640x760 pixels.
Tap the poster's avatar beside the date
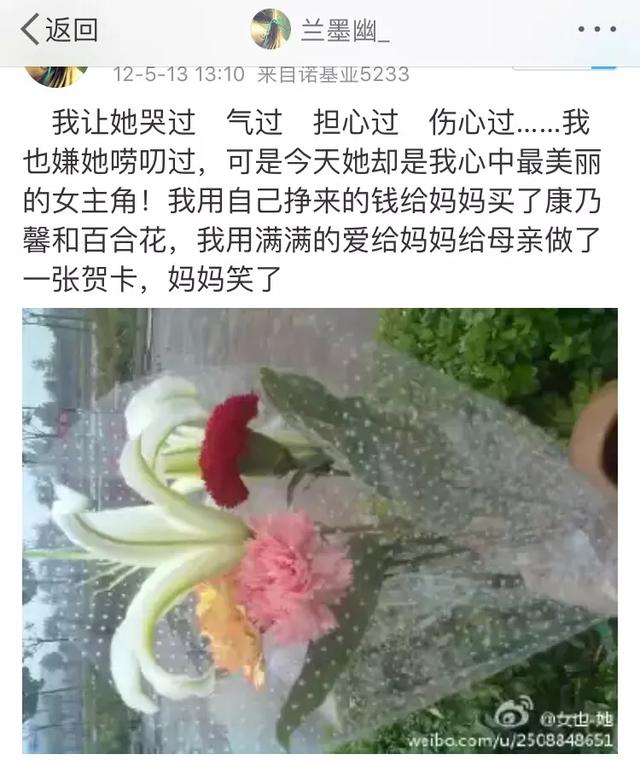click(x=56, y=76)
